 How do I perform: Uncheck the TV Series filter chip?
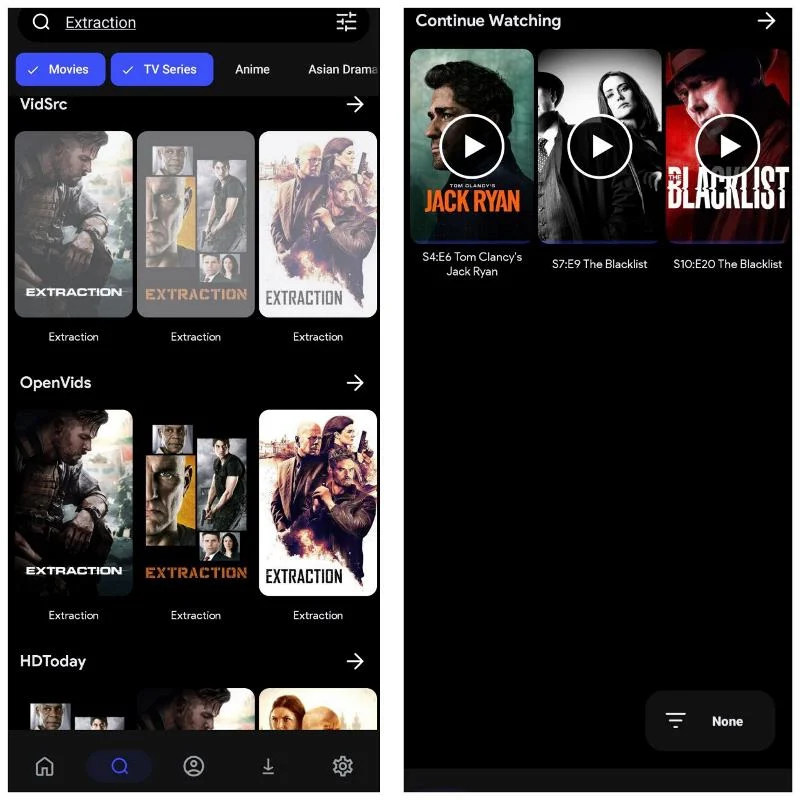161,69
